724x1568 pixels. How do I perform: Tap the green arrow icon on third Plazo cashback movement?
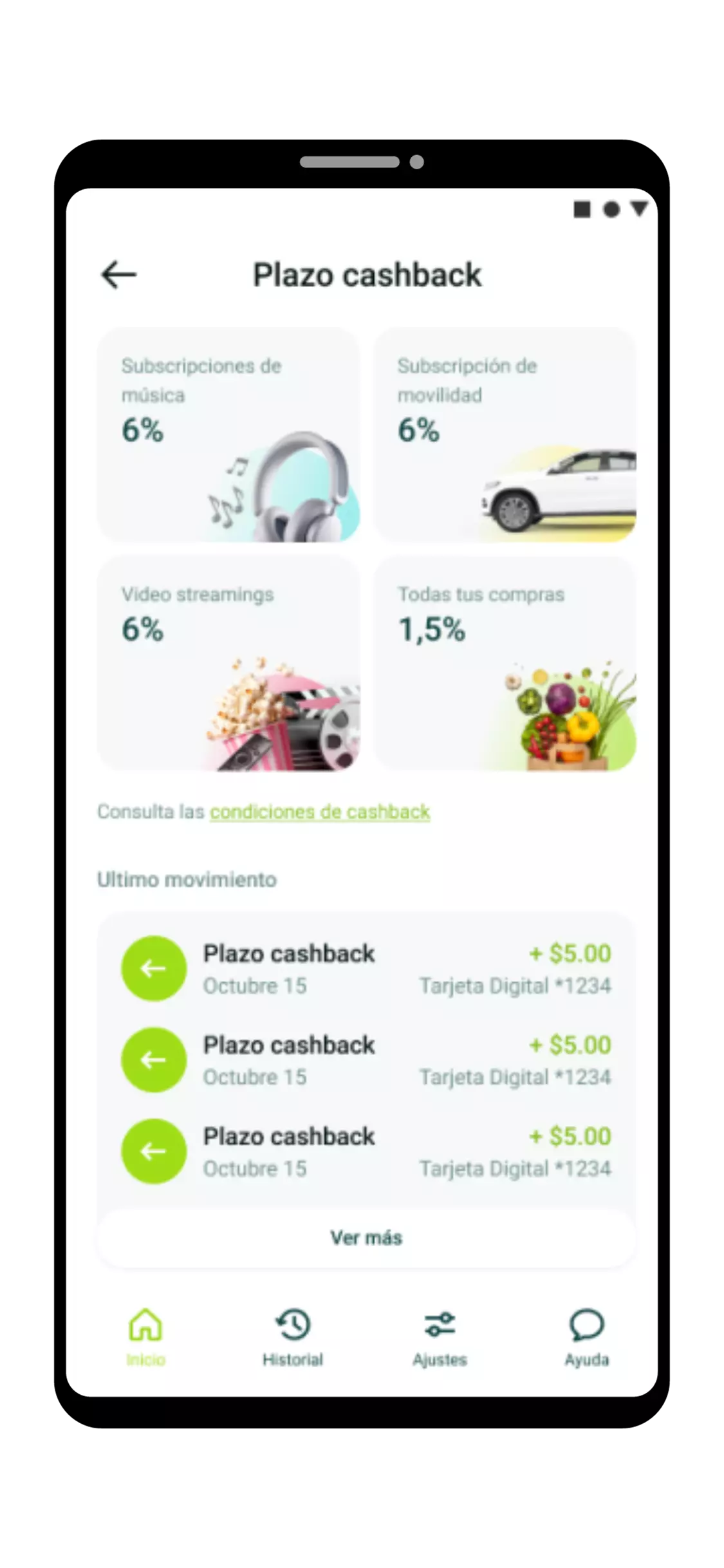click(x=154, y=1151)
